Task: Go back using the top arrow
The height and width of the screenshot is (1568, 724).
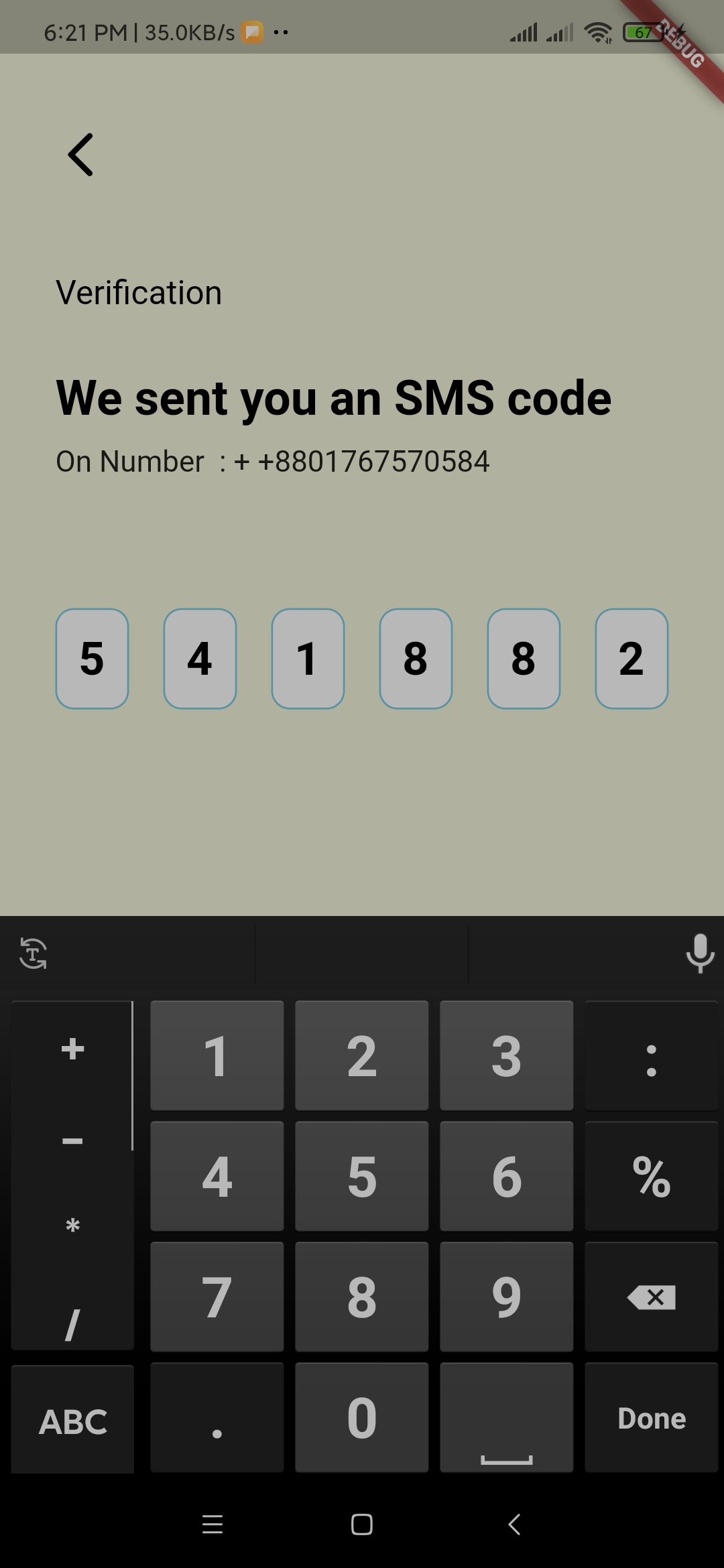Action: (x=80, y=155)
